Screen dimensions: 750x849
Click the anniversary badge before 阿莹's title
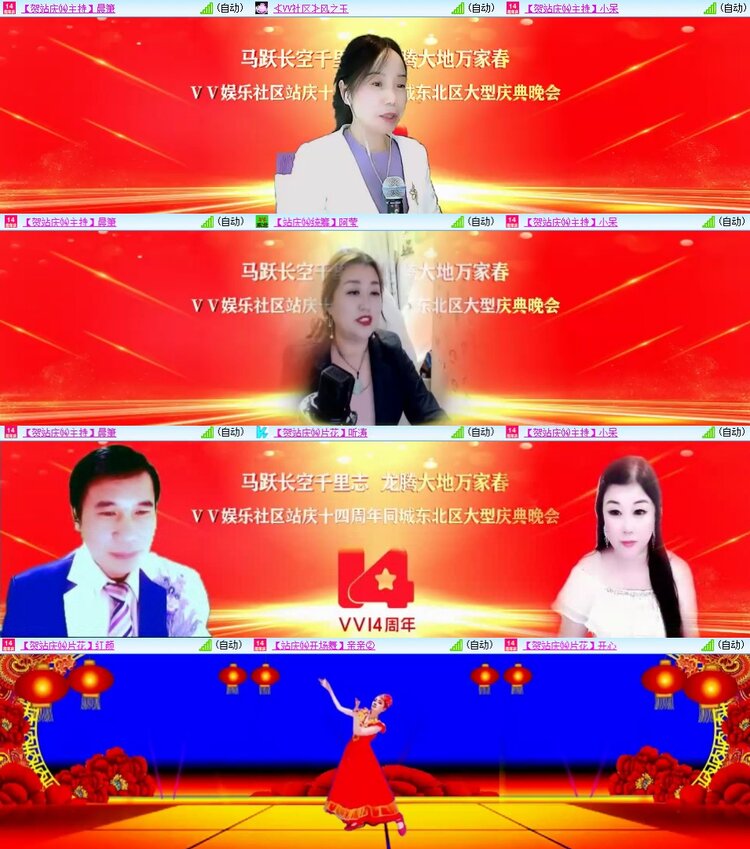[x=262, y=221]
